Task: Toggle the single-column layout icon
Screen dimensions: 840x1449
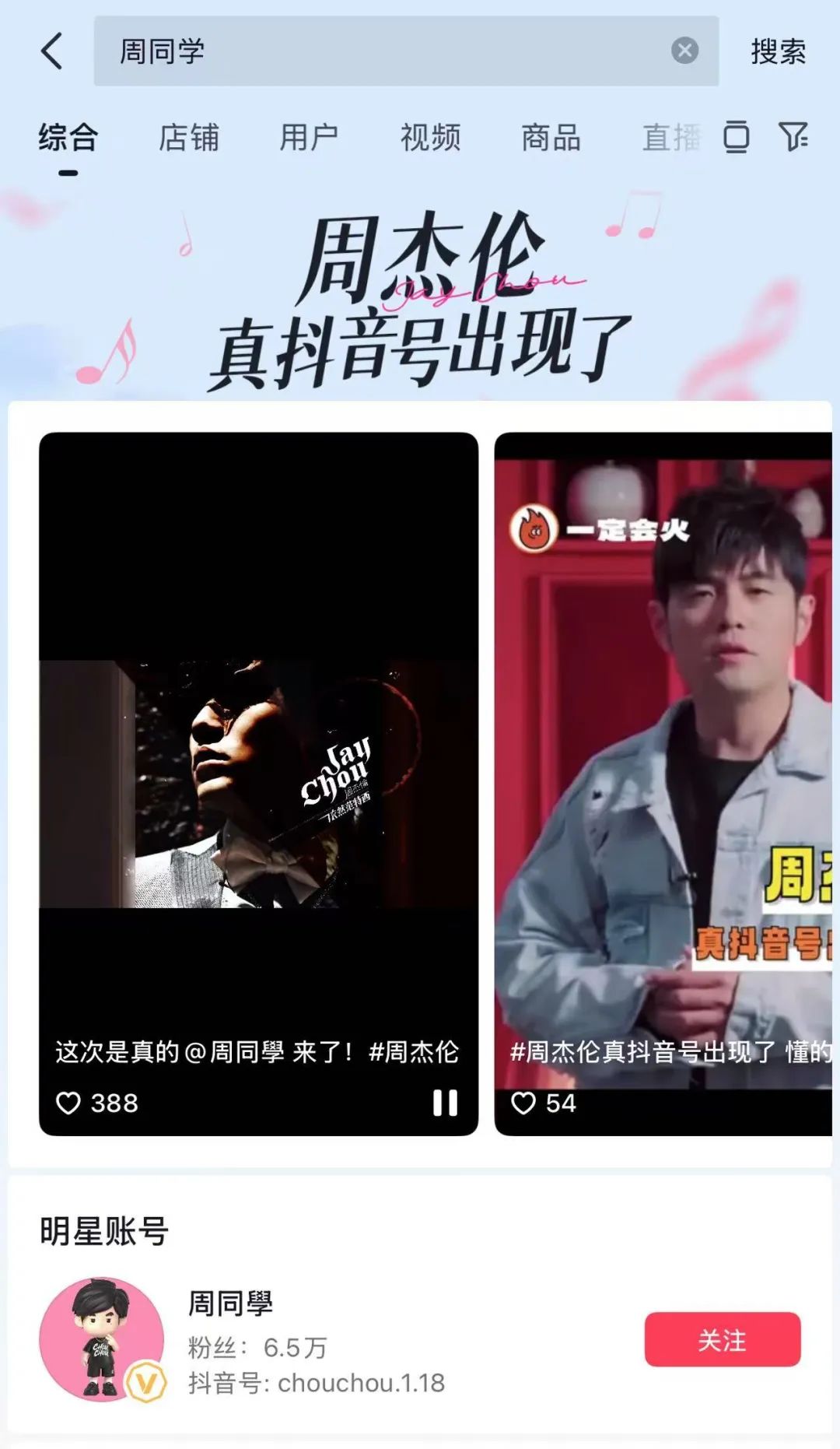Action: (x=736, y=137)
